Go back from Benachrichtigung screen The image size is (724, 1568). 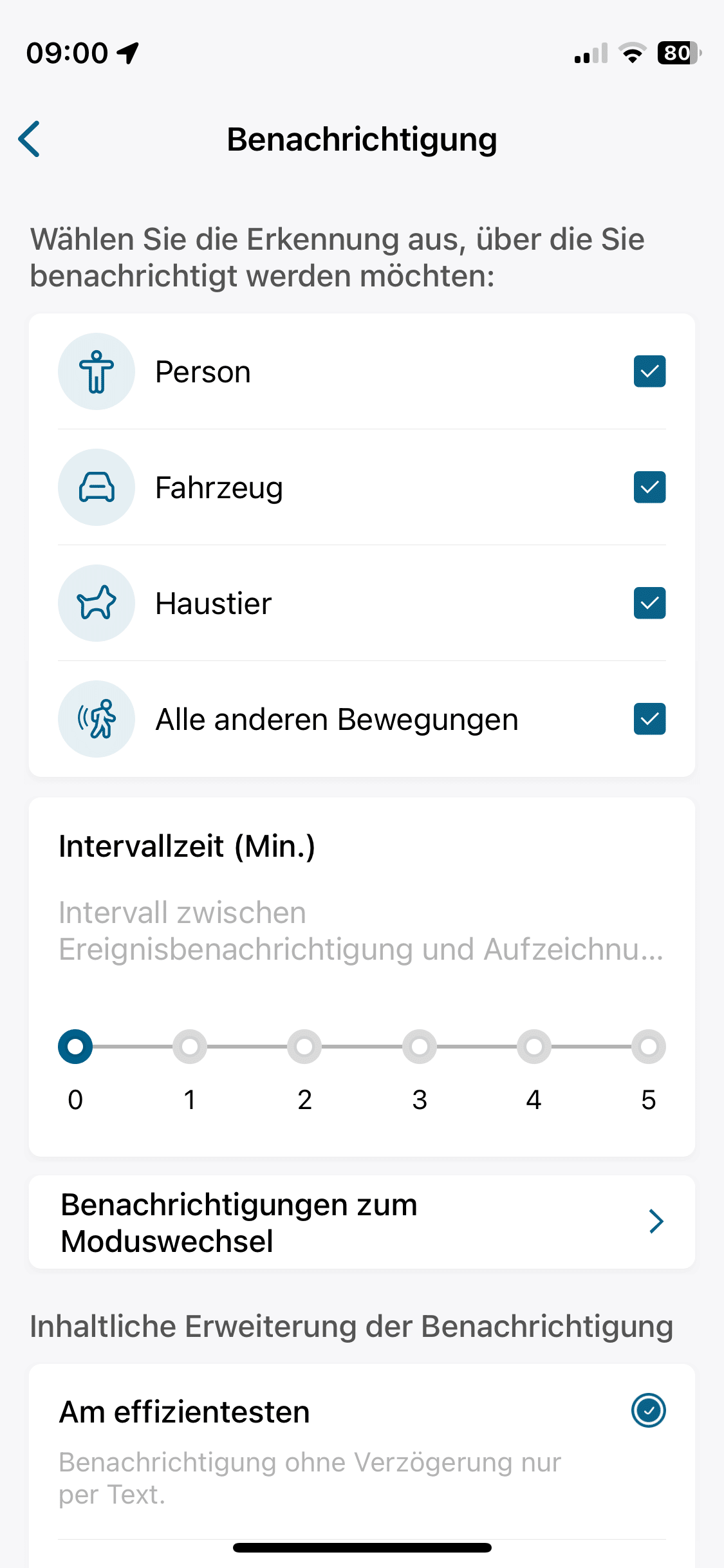click(x=30, y=138)
